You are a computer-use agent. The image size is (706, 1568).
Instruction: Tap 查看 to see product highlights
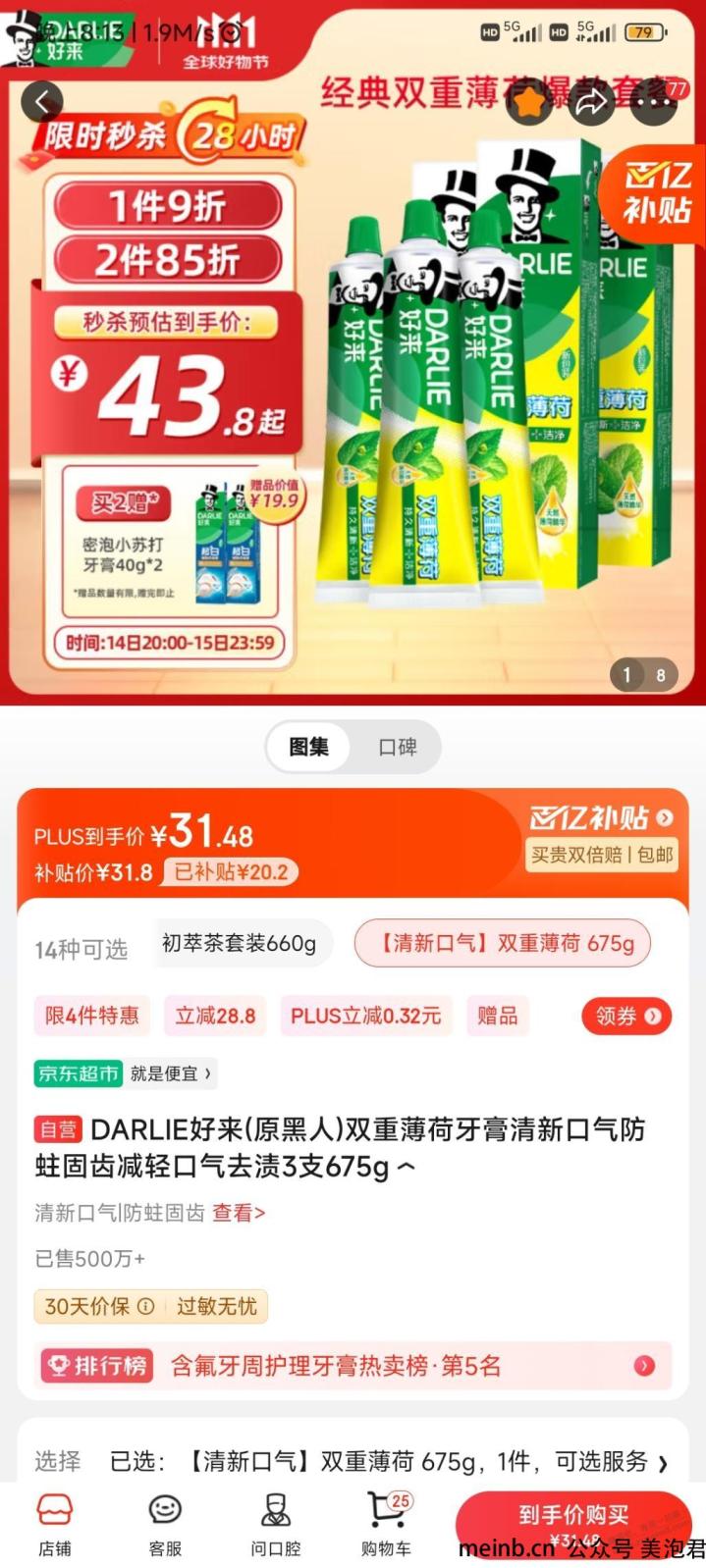[239, 1213]
